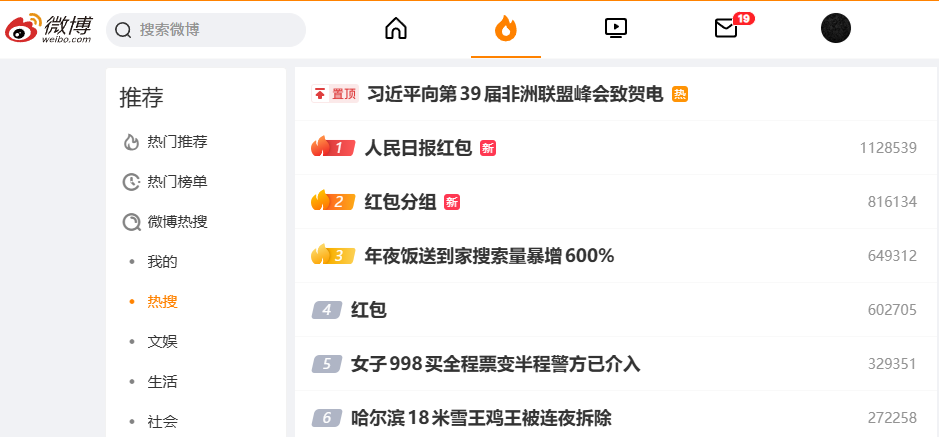Select the 生活 category
Viewport: 939px width, 437px height.
(x=162, y=381)
